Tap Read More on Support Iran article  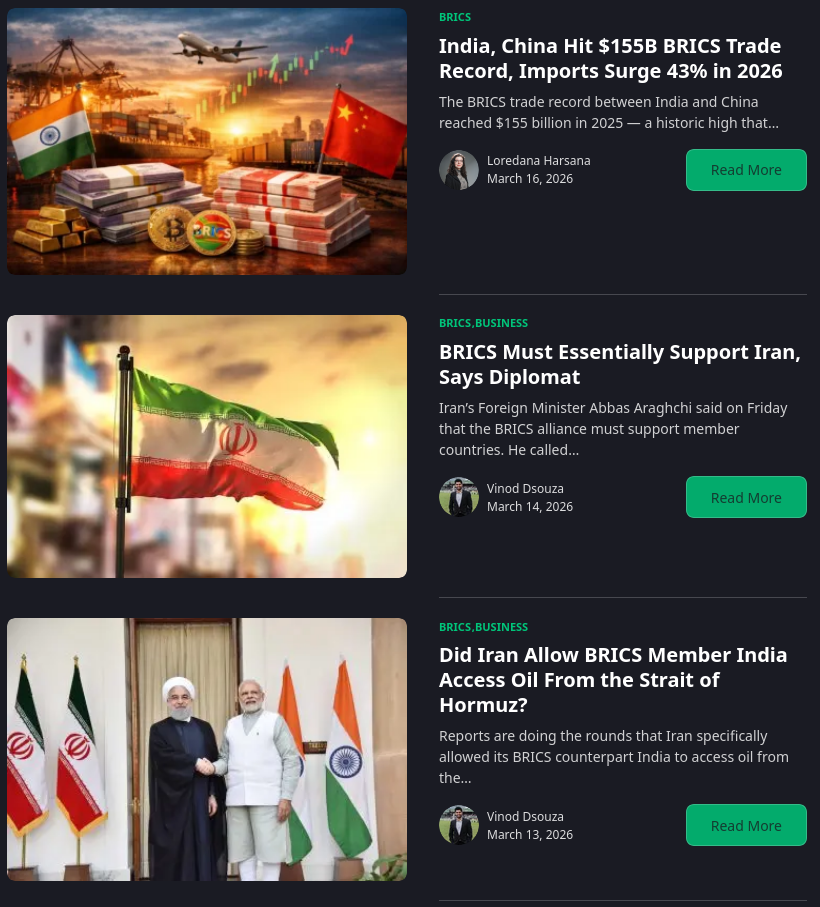click(746, 497)
